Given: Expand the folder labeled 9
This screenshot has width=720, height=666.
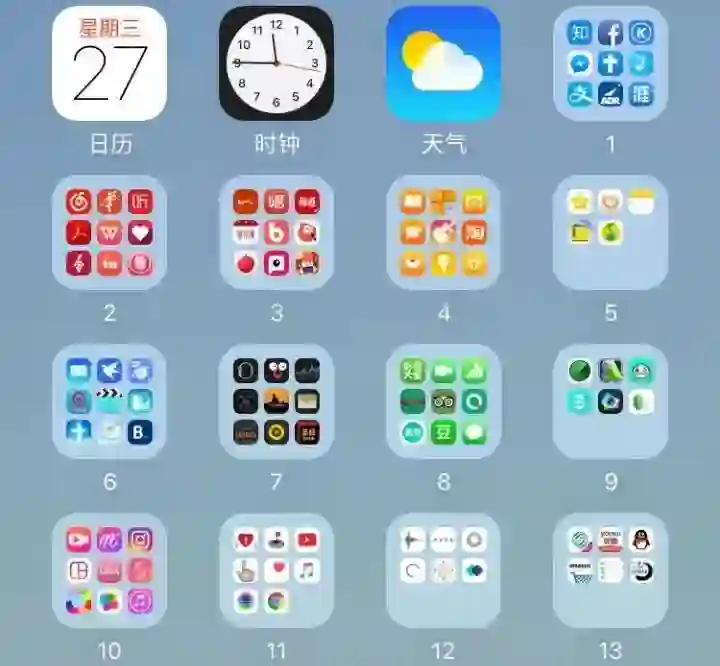Looking at the screenshot, I should [610, 402].
